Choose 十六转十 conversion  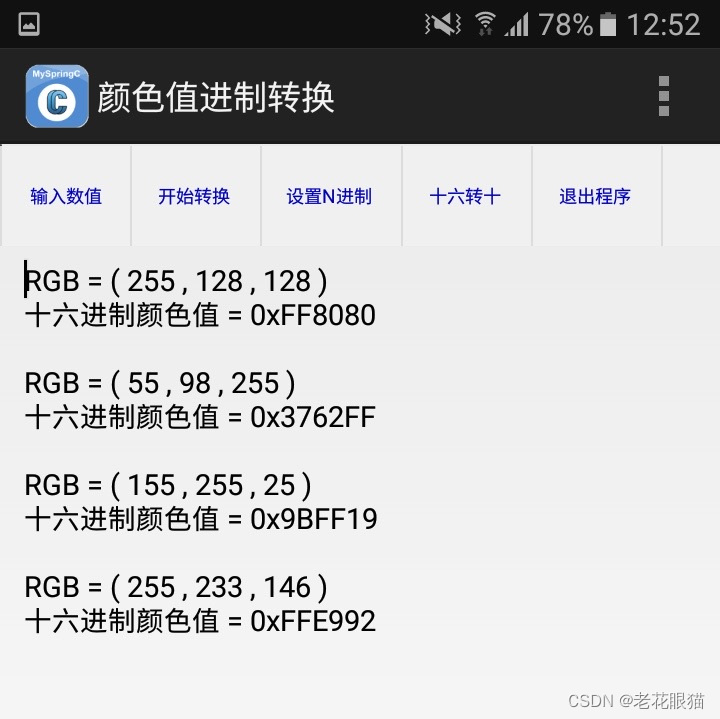point(465,196)
